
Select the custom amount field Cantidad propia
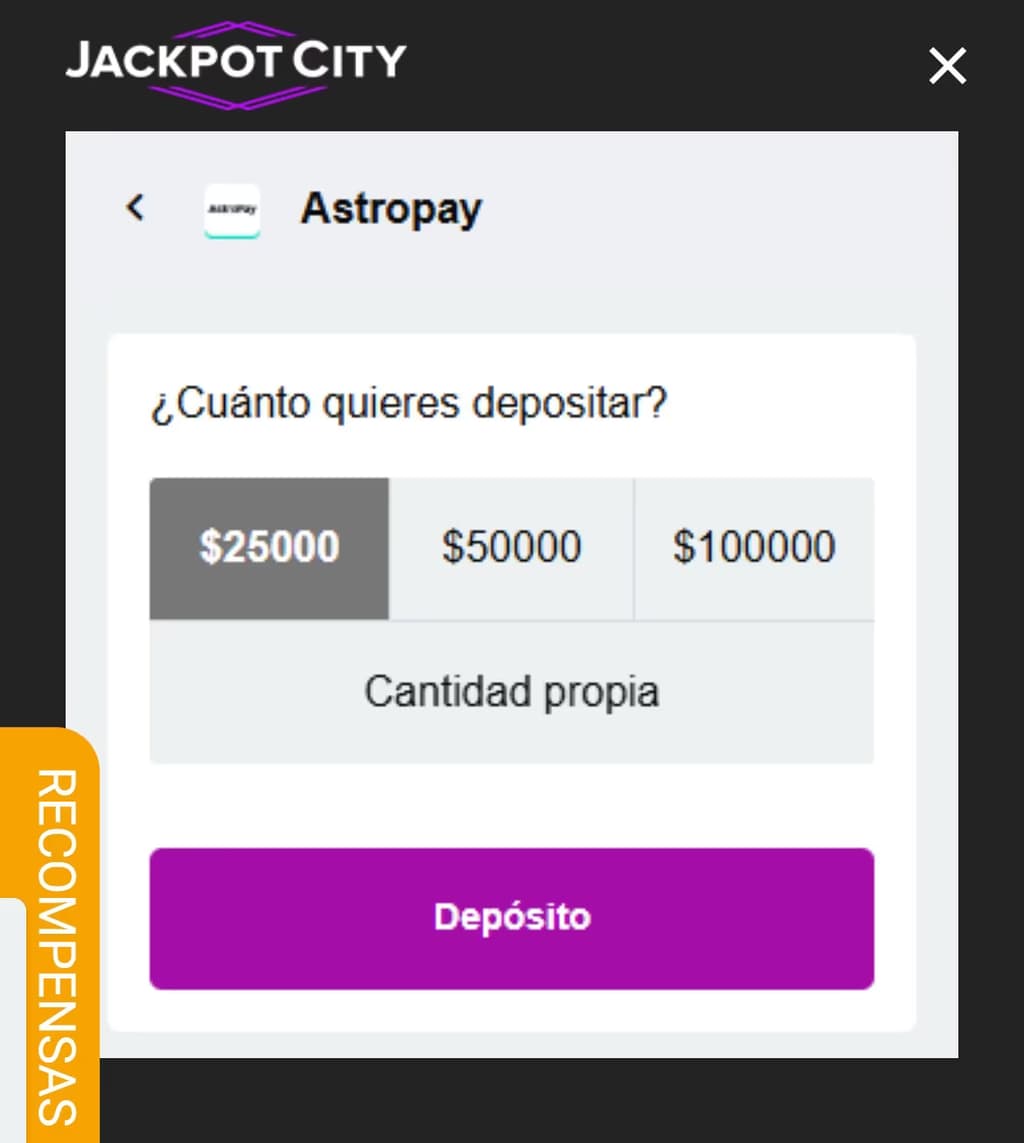[x=512, y=690]
